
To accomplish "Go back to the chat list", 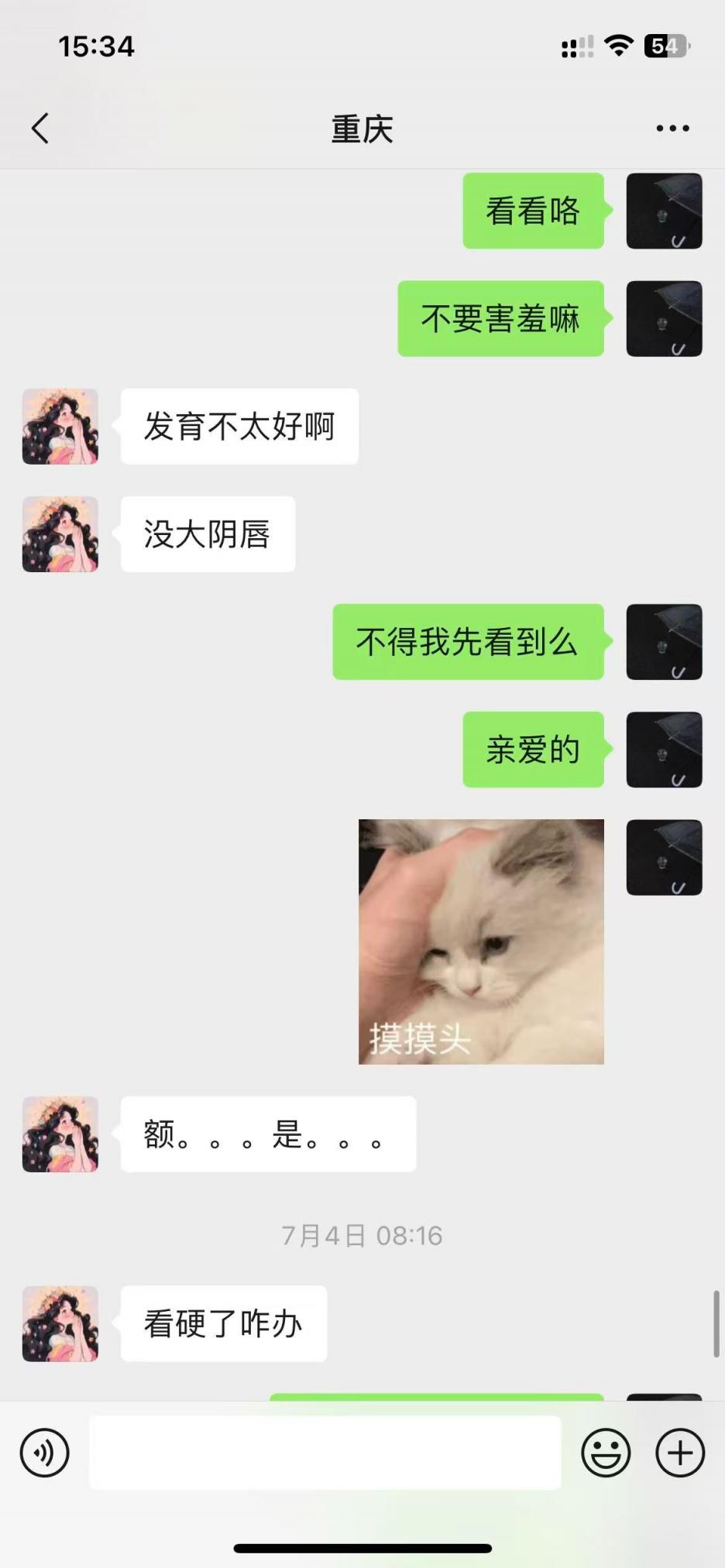I will (40, 129).
